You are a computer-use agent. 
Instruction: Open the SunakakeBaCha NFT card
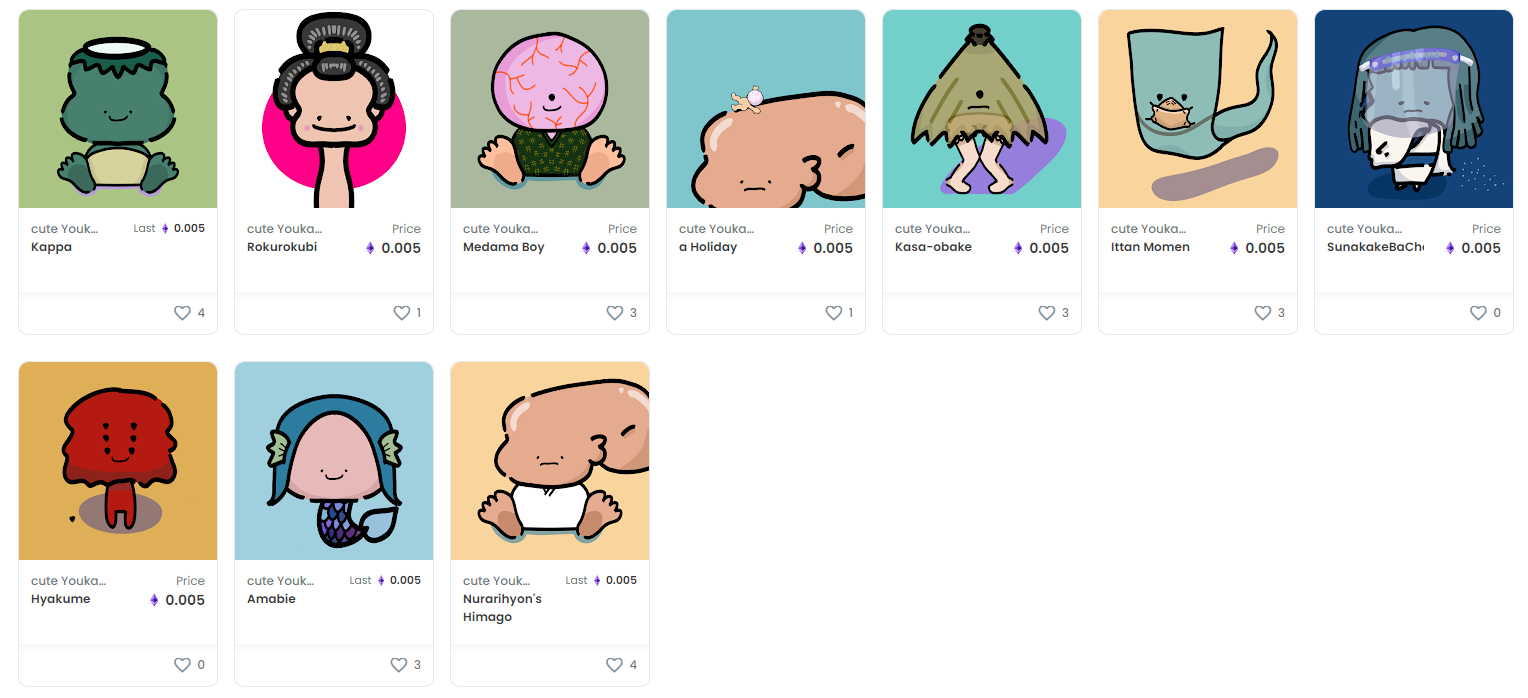coord(1414,110)
